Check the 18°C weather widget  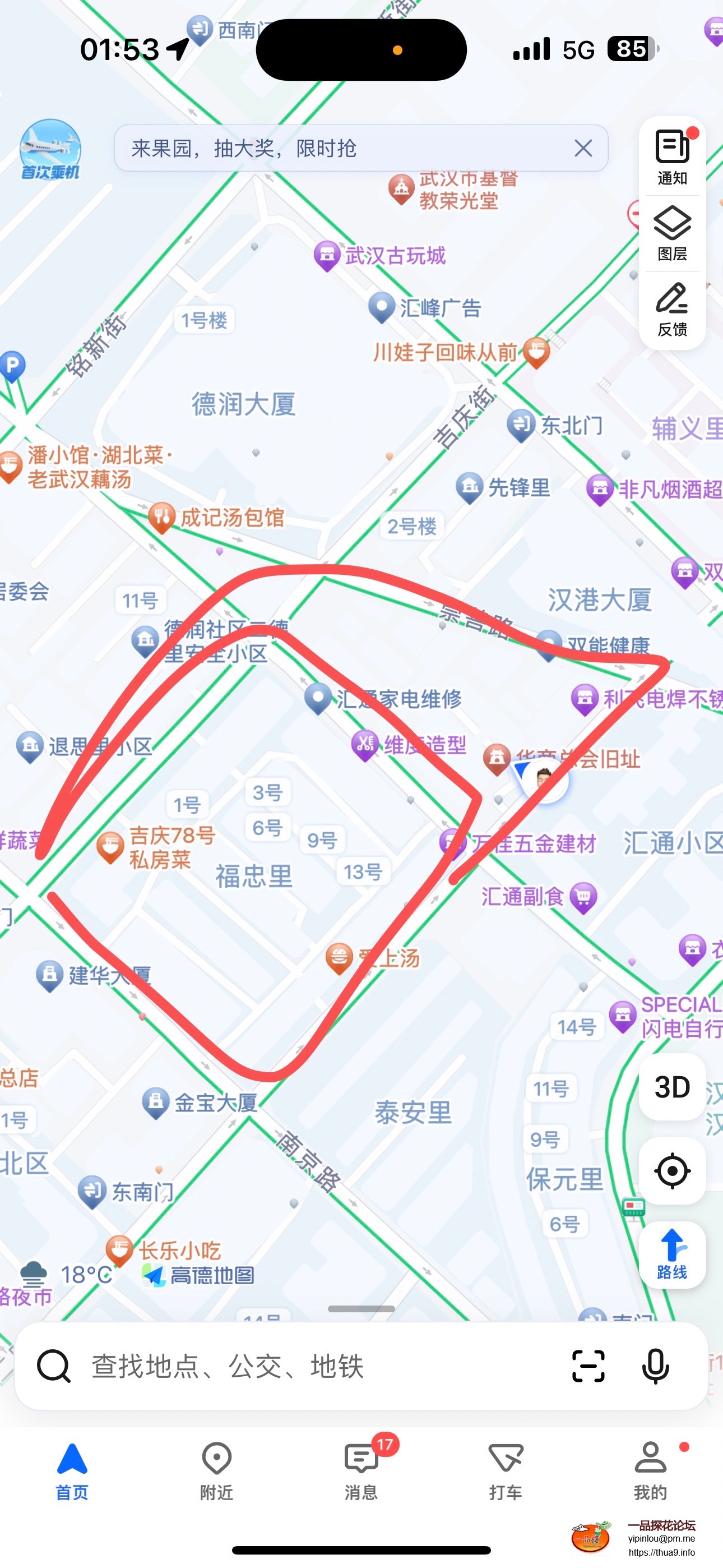[x=67, y=1274]
